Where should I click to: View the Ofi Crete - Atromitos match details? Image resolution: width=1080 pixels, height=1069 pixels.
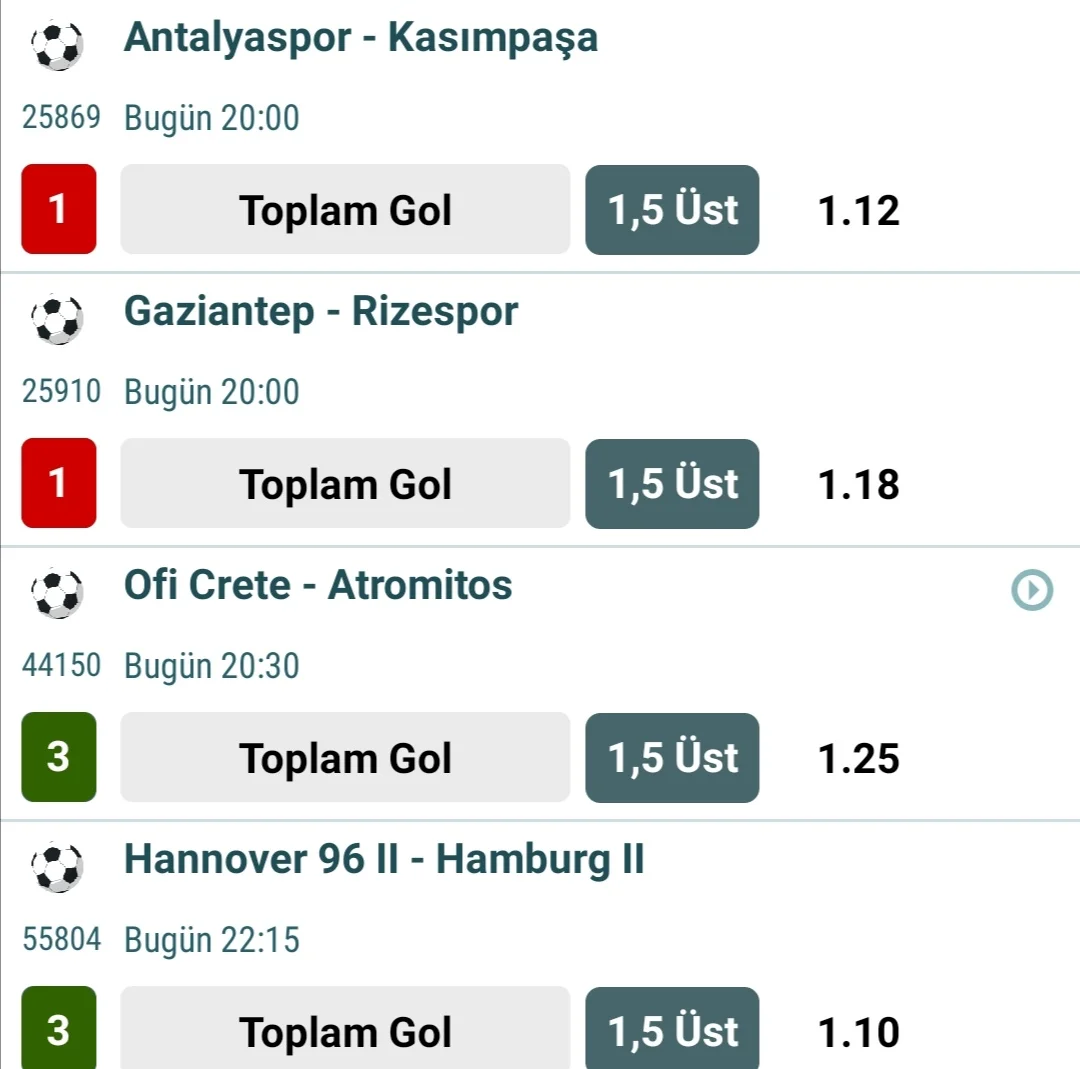pos(317,586)
